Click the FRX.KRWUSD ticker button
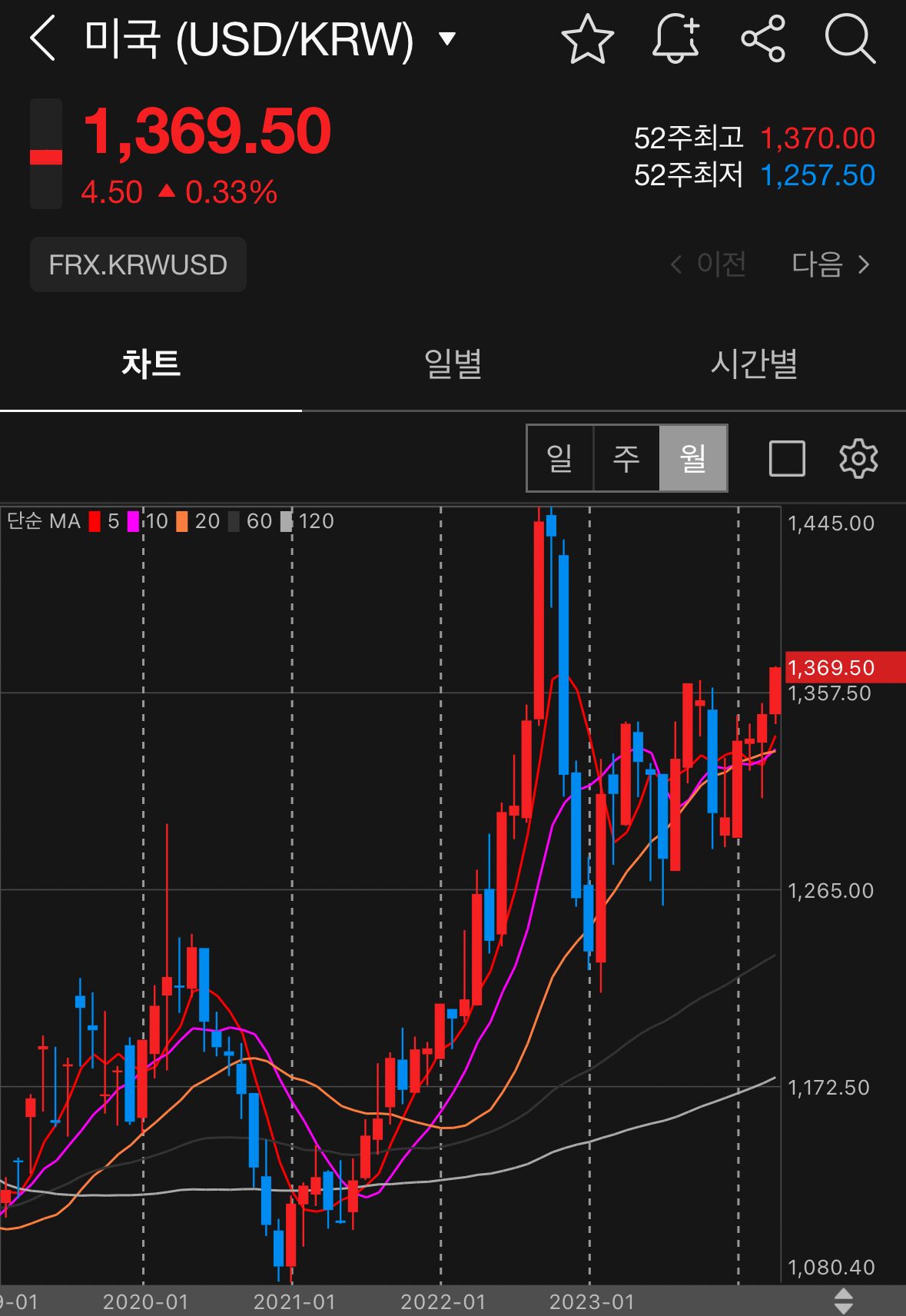The image size is (906, 1316). coord(138,264)
